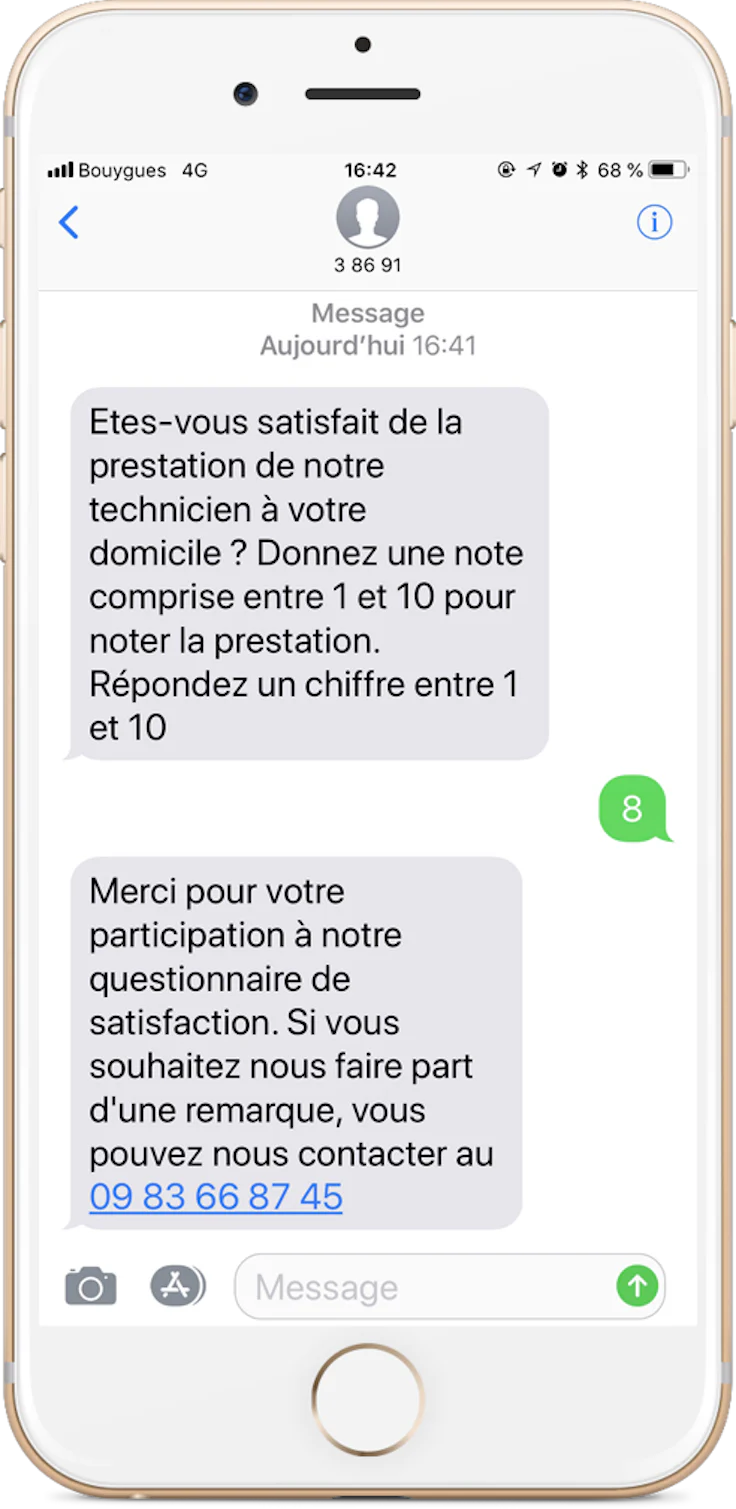736x1509 pixels.
Task: Open the camera to attach a photo
Action: pyautogui.click(x=91, y=1286)
